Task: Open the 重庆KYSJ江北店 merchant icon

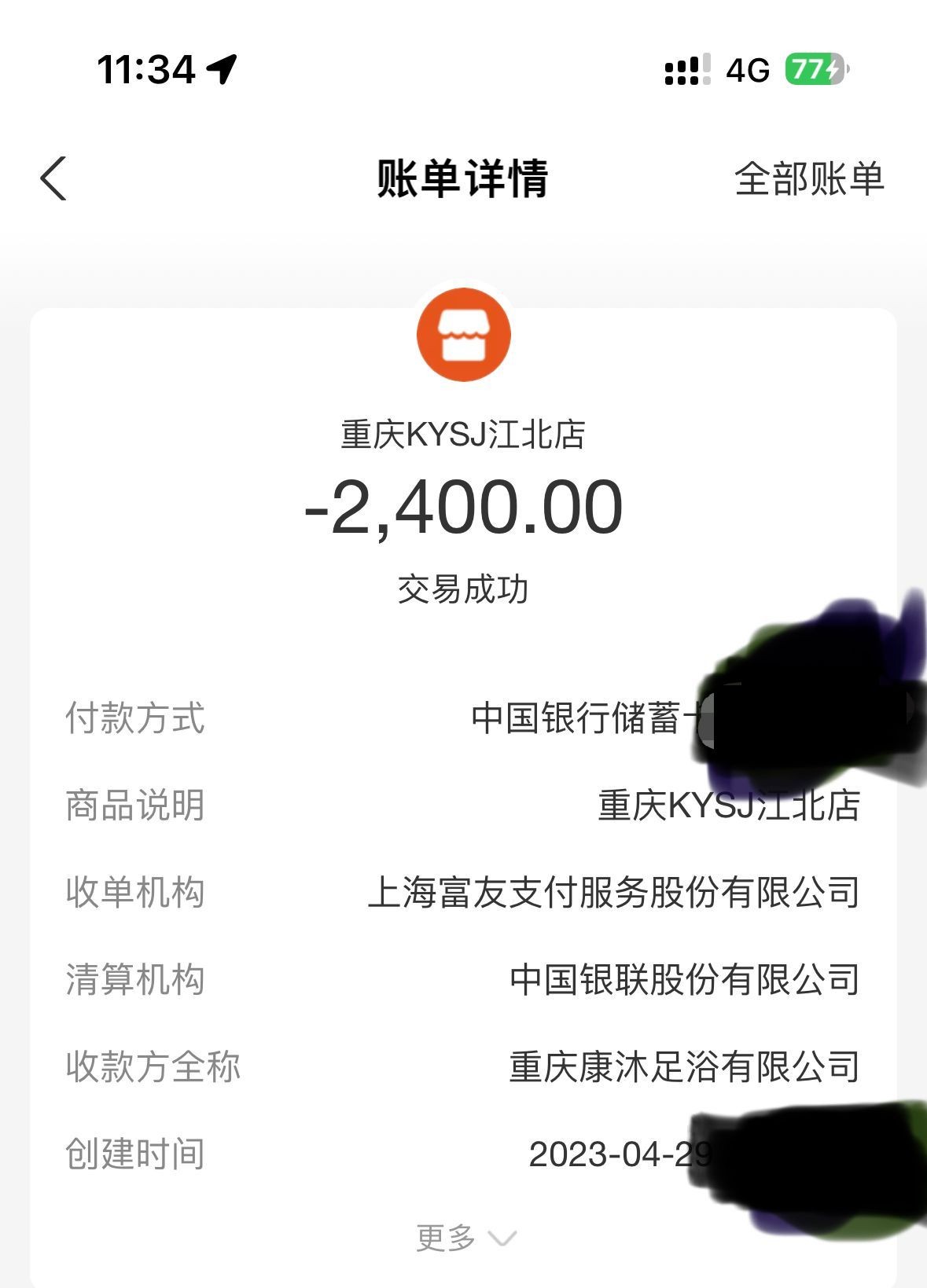Action: click(x=463, y=335)
